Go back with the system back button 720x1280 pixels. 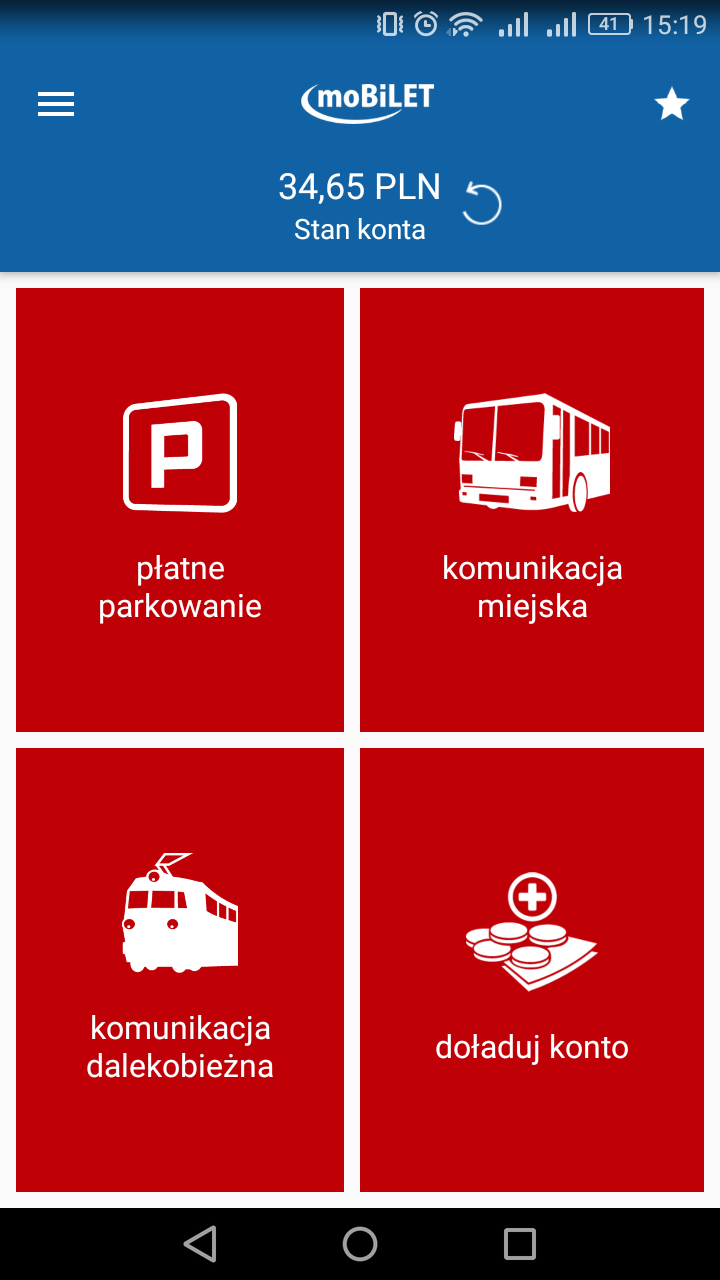pyautogui.click(x=201, y=1244)
